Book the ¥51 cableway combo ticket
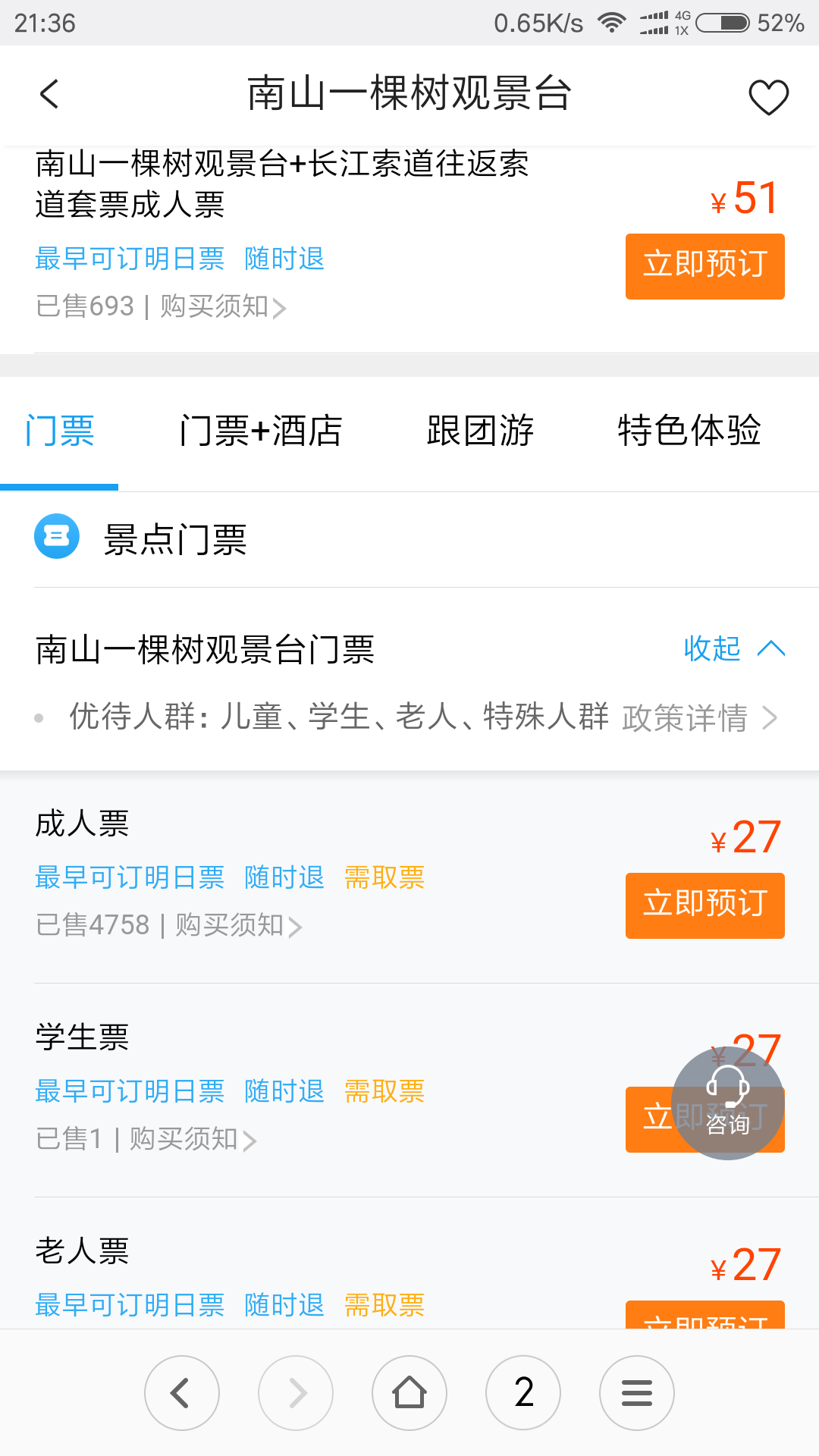The height and width of the screenshot is (1456, 819). (x=704, y=266)
